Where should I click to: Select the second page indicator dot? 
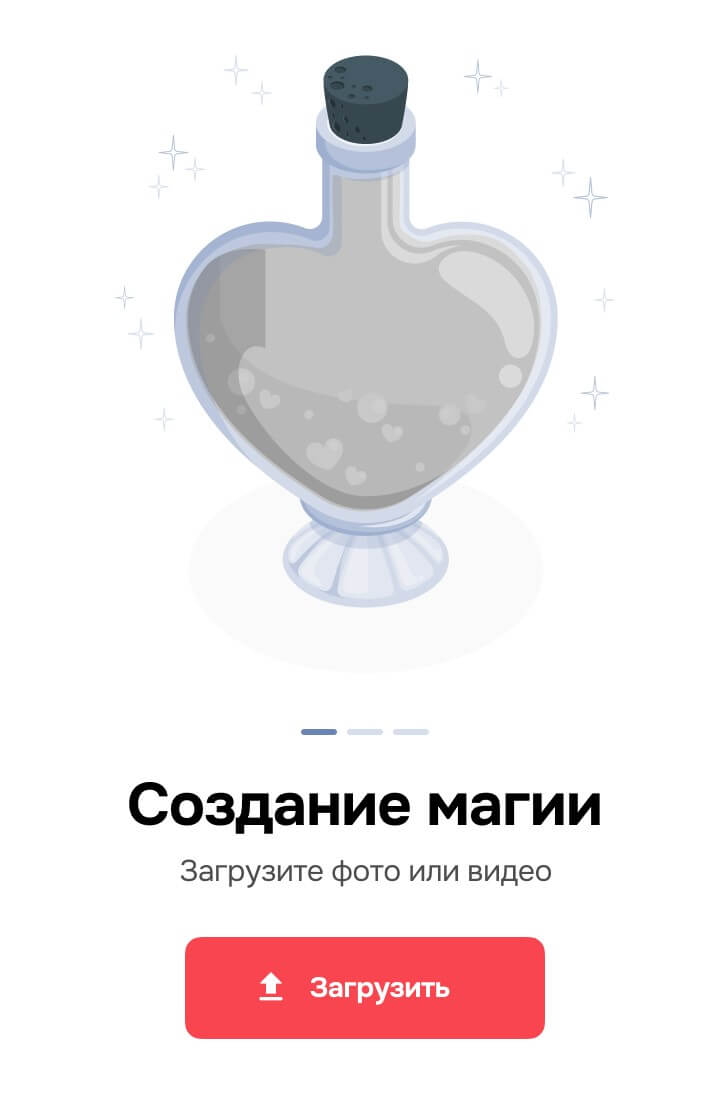[365, 732]
